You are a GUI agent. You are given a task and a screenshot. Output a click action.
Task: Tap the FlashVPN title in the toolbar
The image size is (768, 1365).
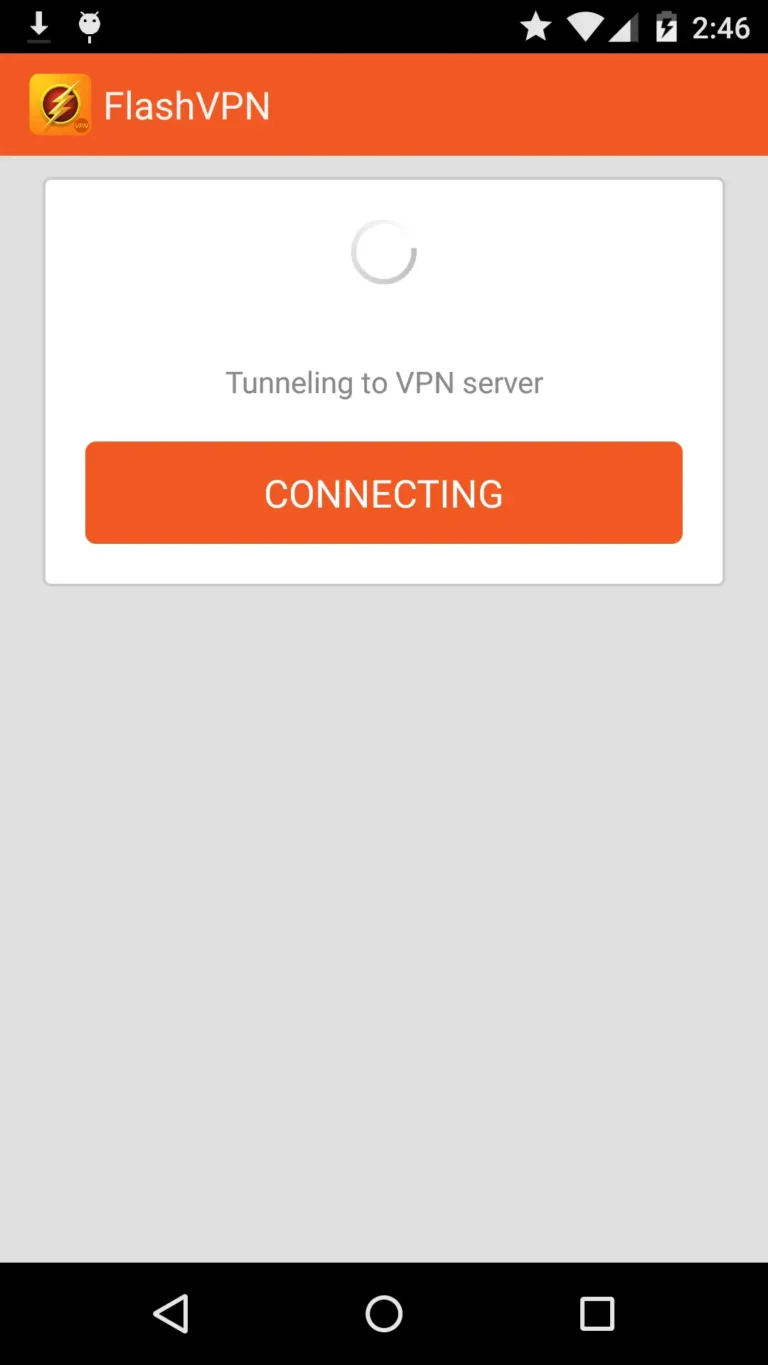click(x=187, y=104)
